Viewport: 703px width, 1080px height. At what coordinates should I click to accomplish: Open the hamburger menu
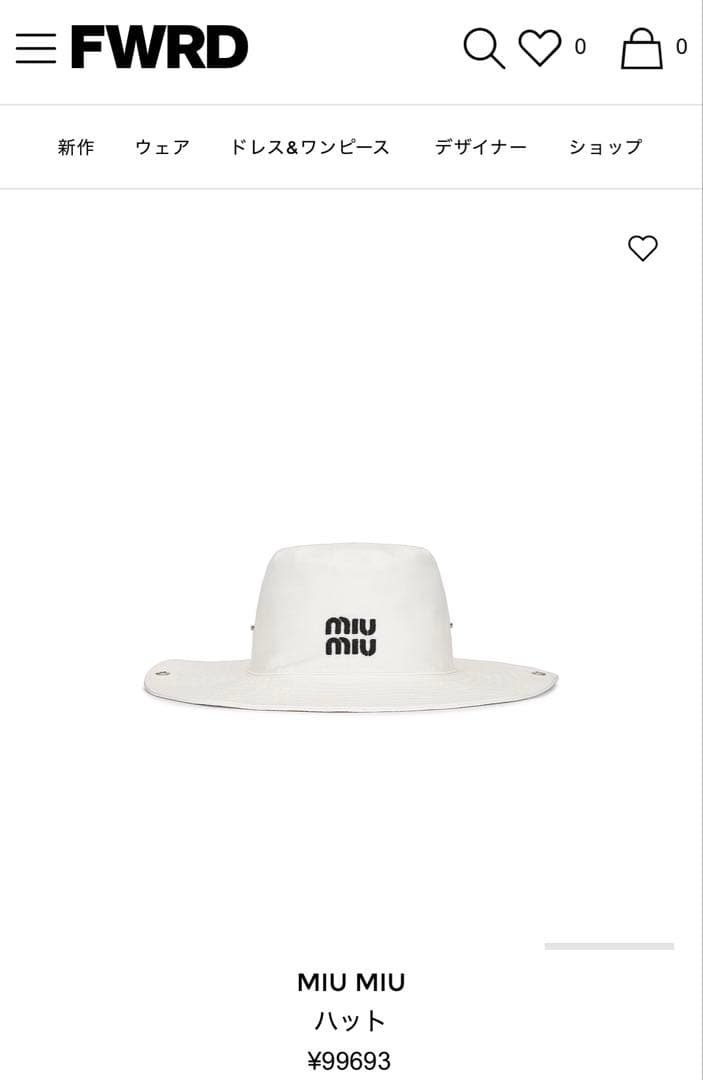click(x=36, y=47)
